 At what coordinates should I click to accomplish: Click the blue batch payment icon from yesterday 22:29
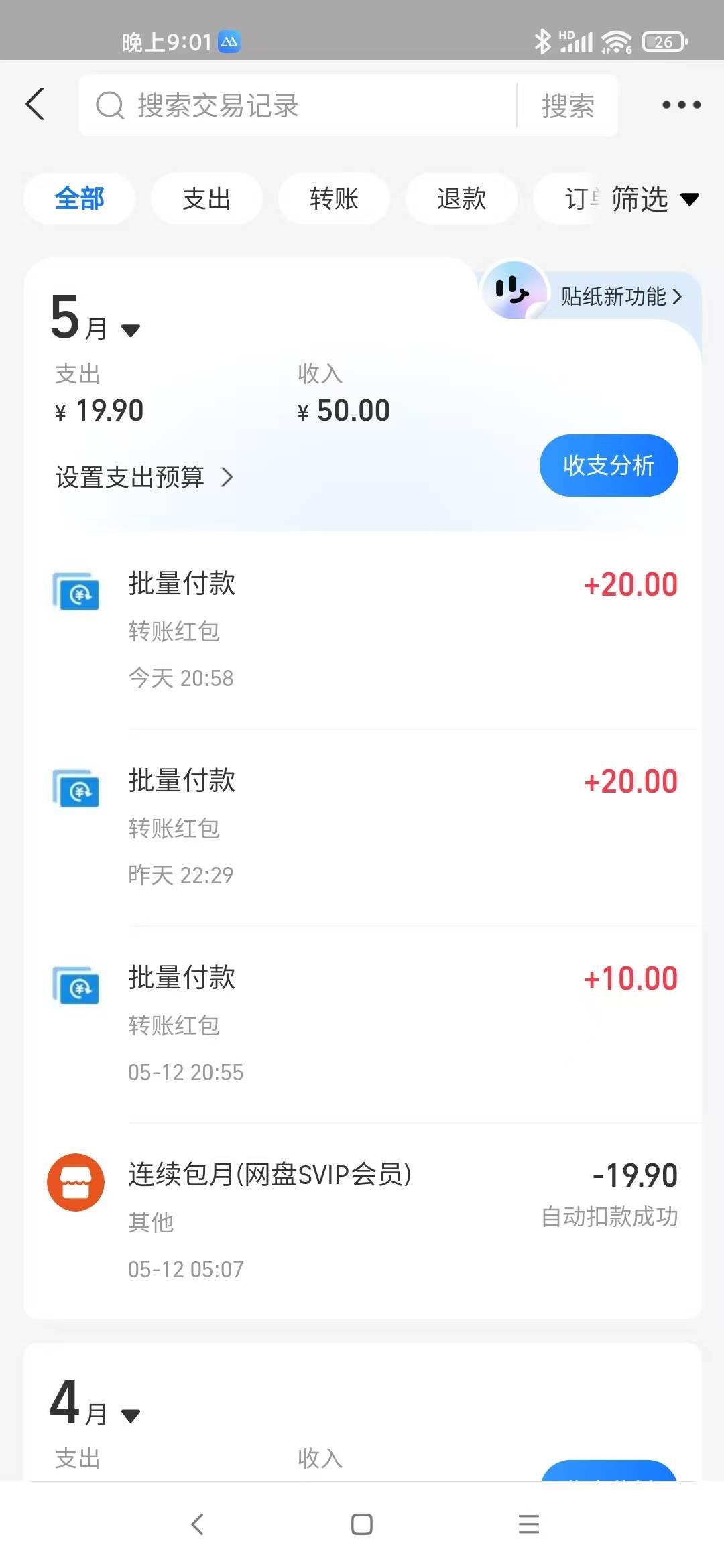click(76, 789)
